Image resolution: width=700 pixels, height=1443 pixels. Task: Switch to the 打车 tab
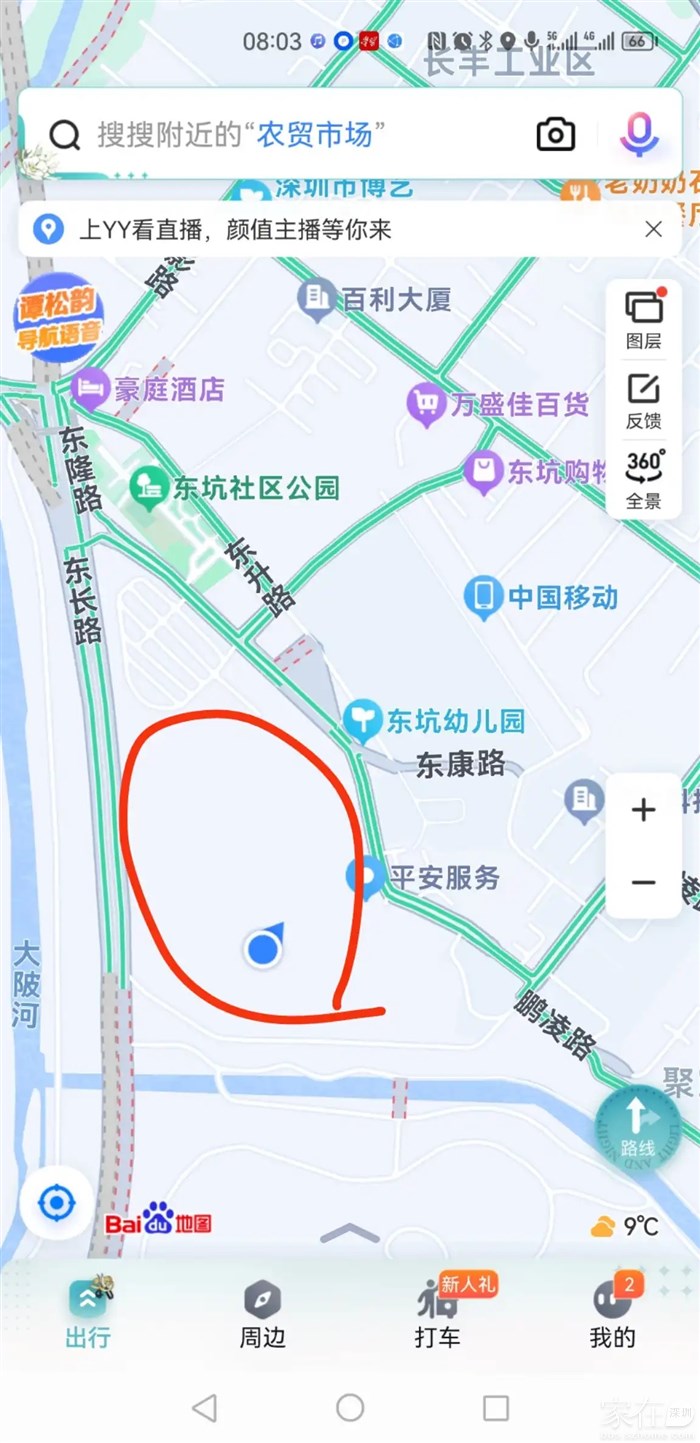coord(438,1315)
